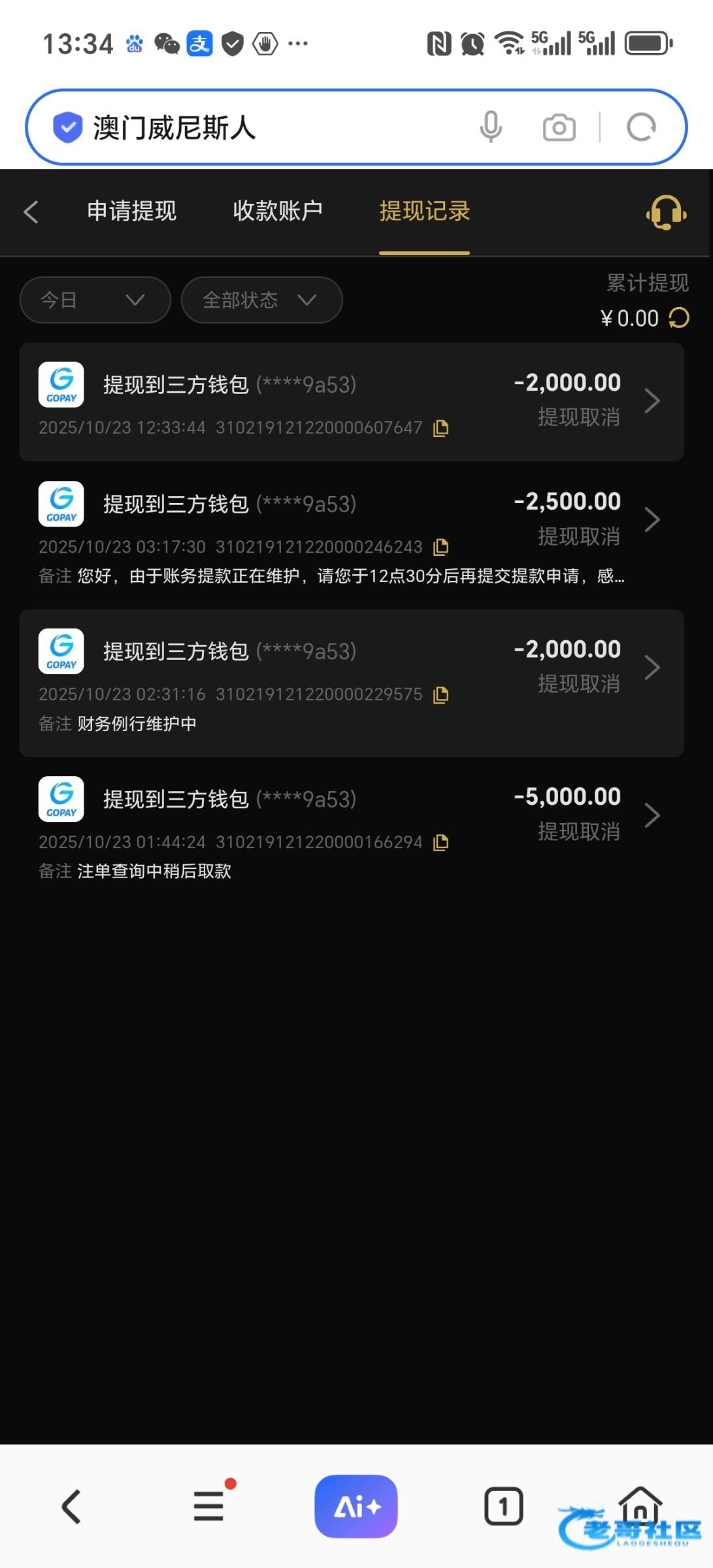This screenshot has height=1568, width=713.
Task: Copy order number ending in 246243
Action: pos(441,547)
